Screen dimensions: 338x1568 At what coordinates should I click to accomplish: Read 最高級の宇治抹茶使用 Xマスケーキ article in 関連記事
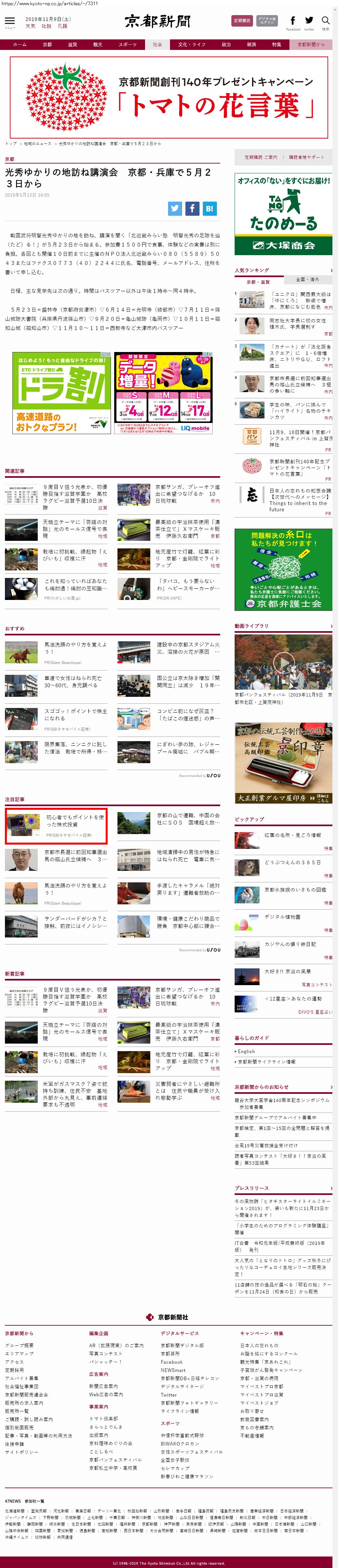click(187, 528)
